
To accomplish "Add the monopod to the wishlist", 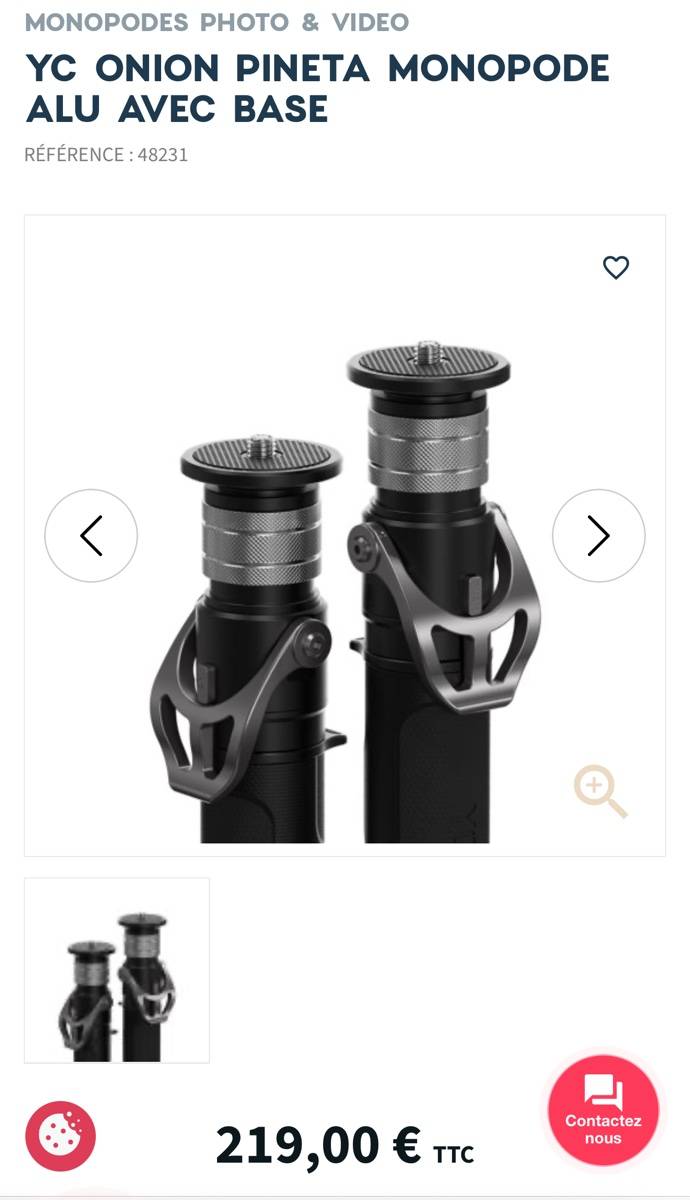I will [616, 268].
